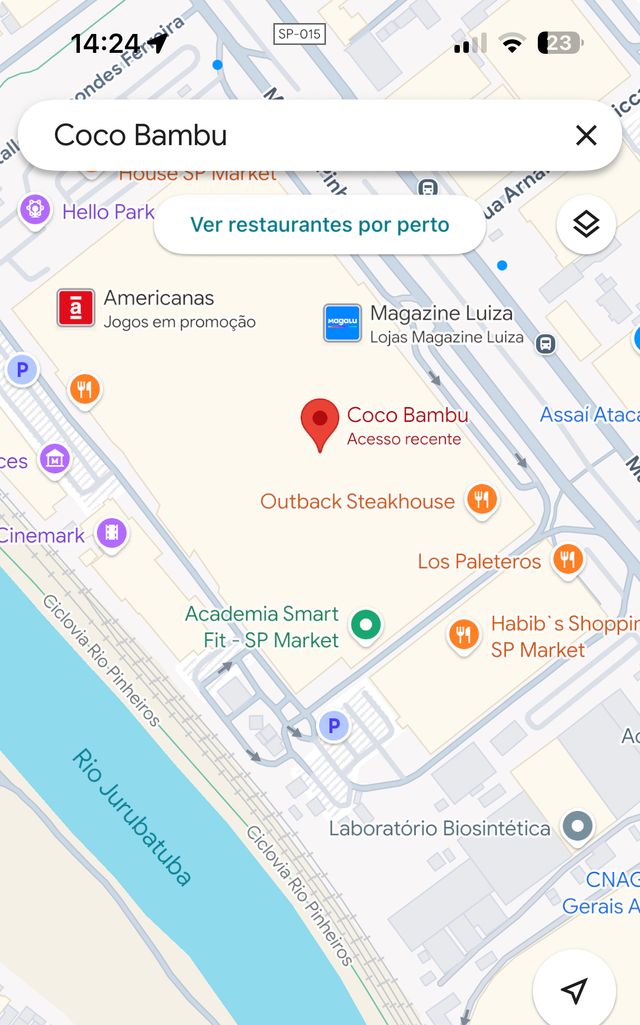Center map on my location
Viewport: 640px width, 1025px height.
coord(574,990)
